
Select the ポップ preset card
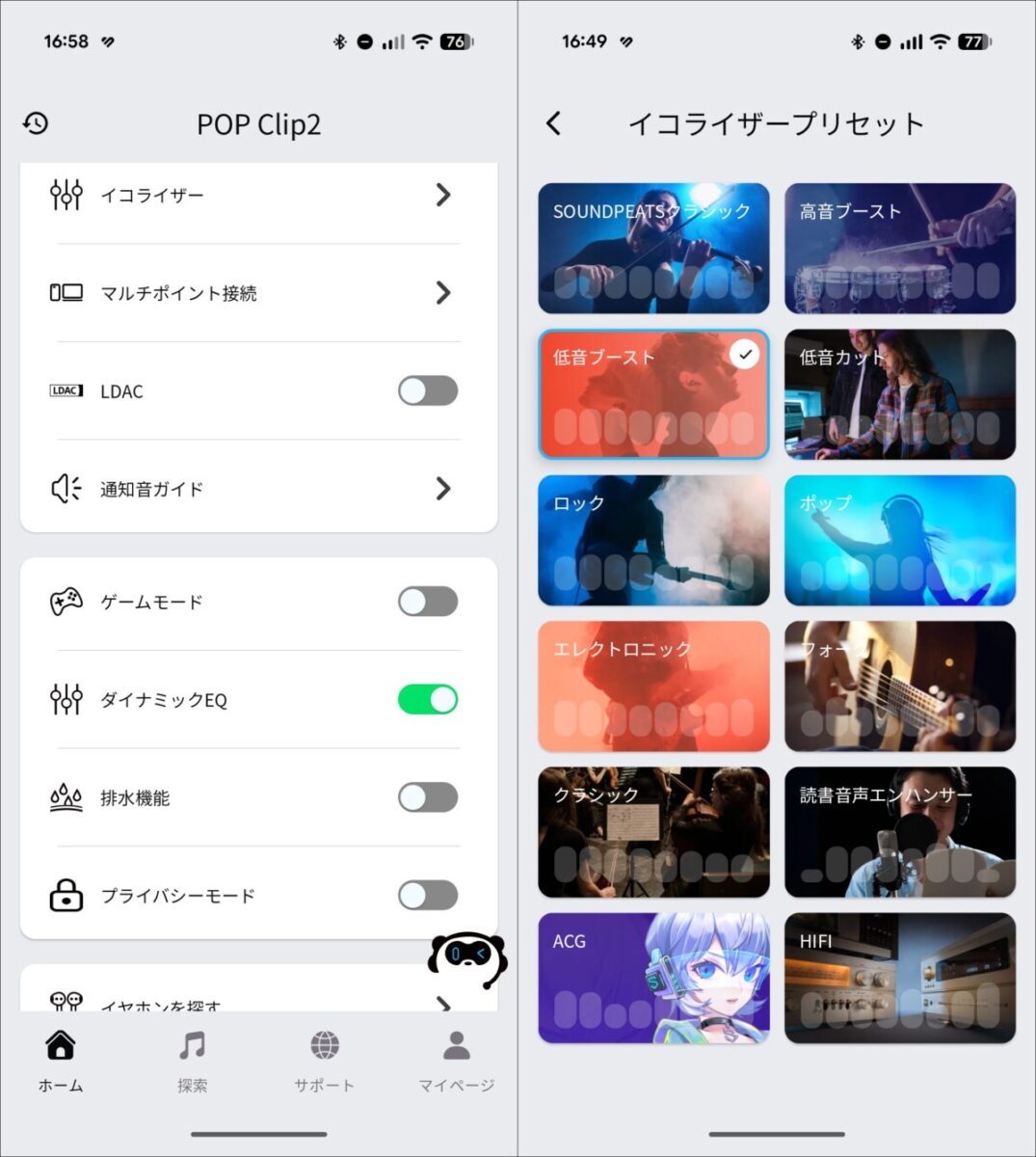(x=899, y=540)
